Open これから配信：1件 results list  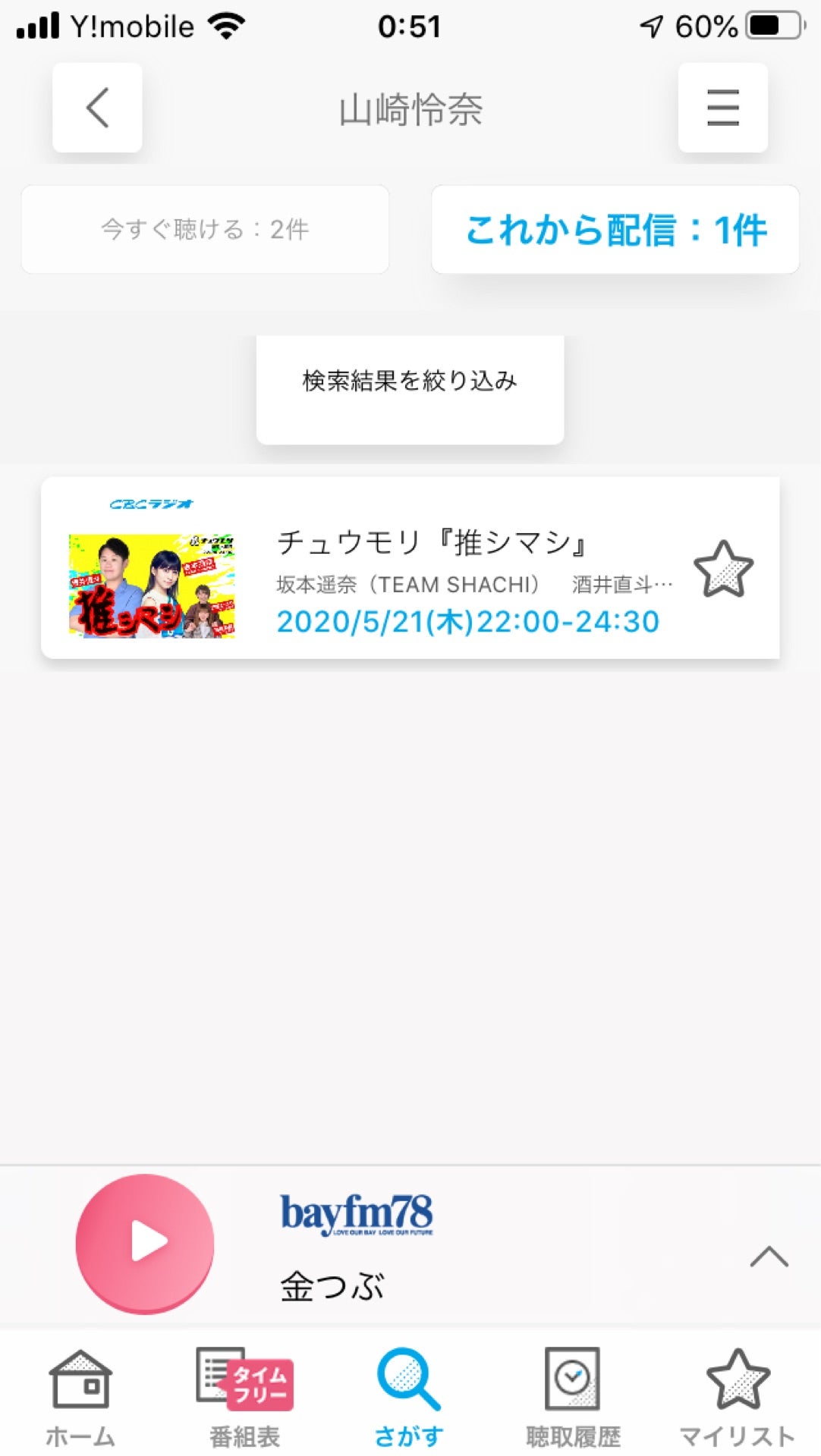click(616, 229)
